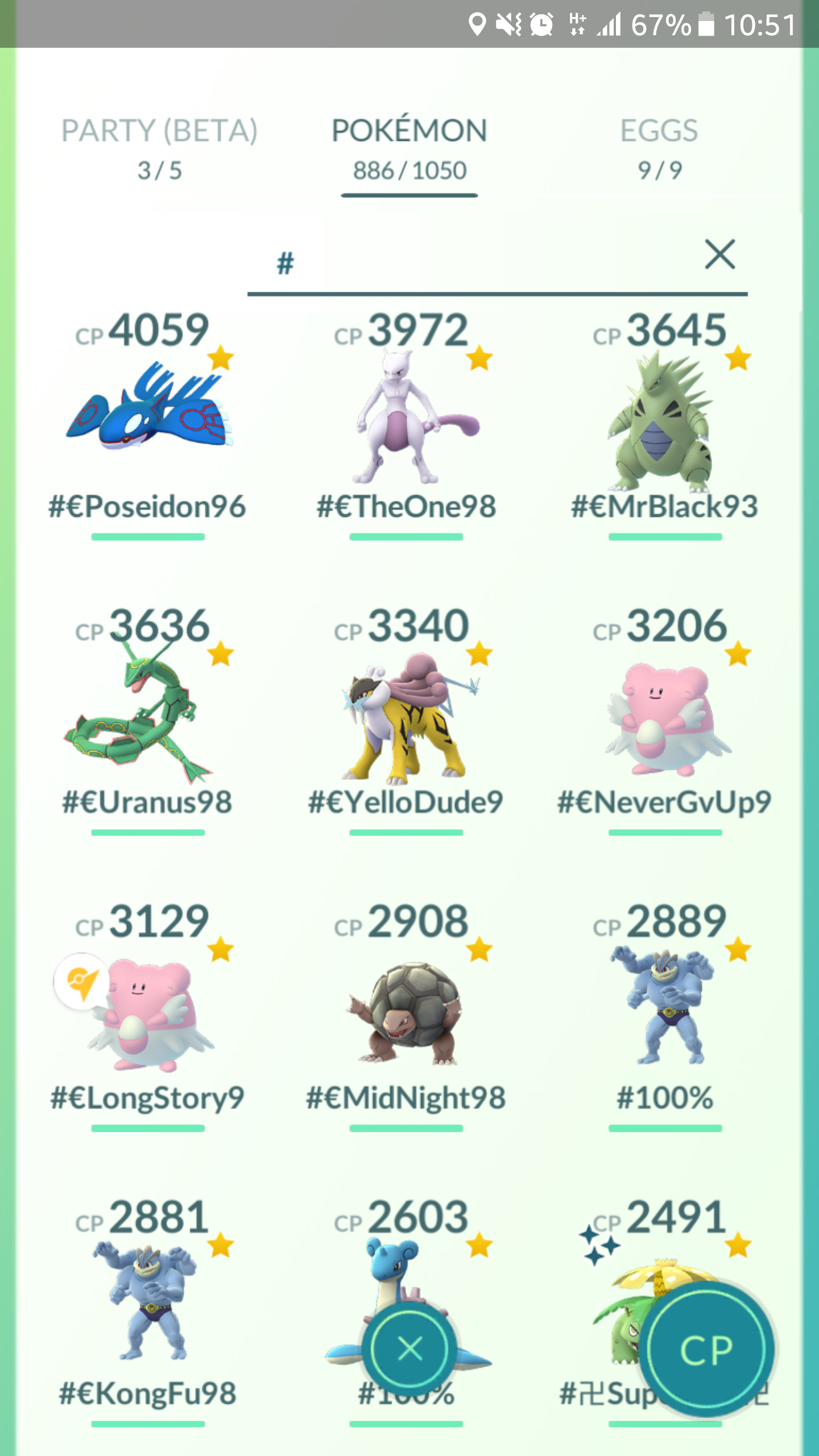
Task: Close the Pokémon list with round X button
Action: 409,1348
